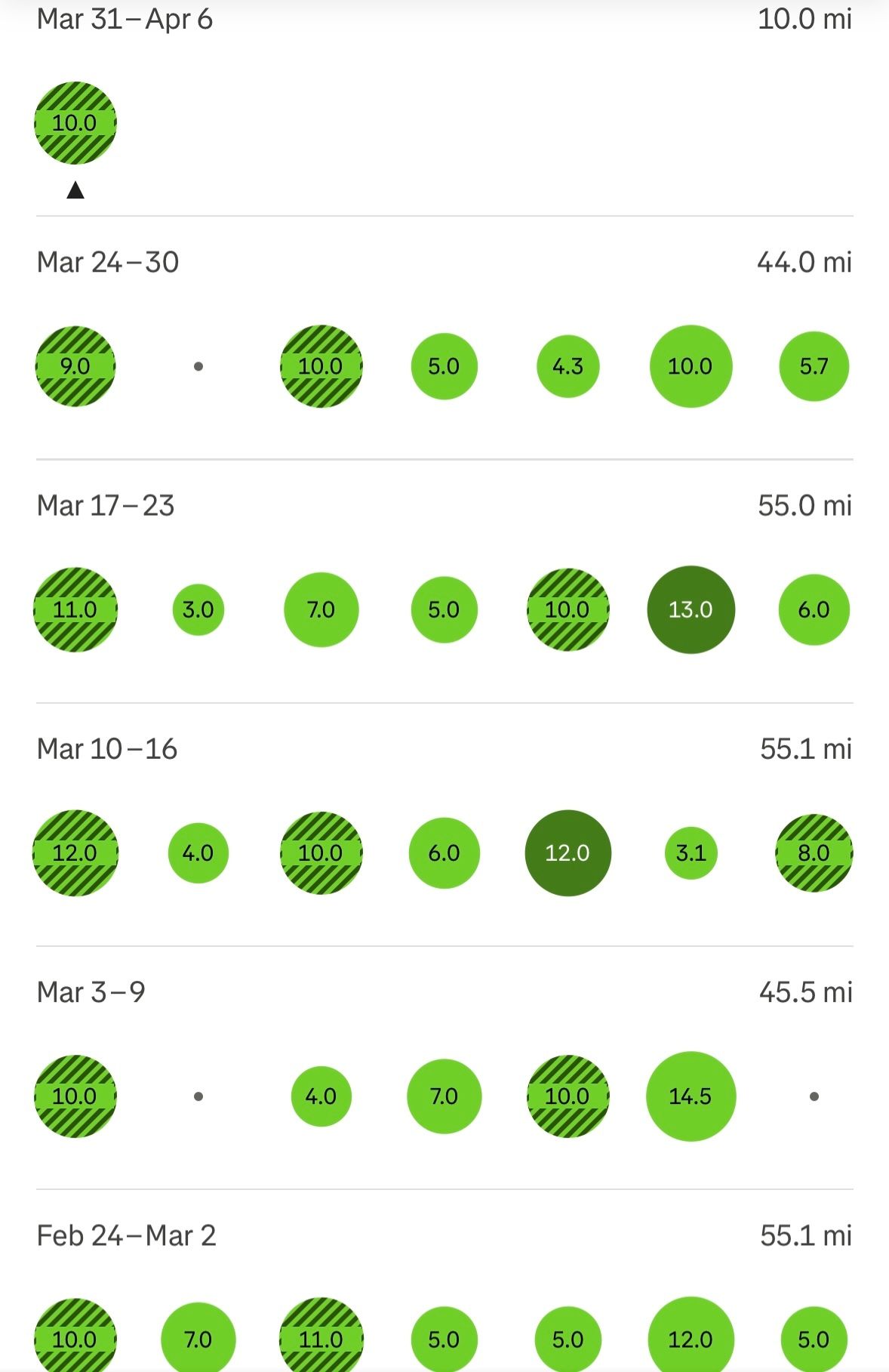View the 7.0 mi activity in Mar 17–23
The width and height of the screenshot is (889, 1372).
pos(321,609)
